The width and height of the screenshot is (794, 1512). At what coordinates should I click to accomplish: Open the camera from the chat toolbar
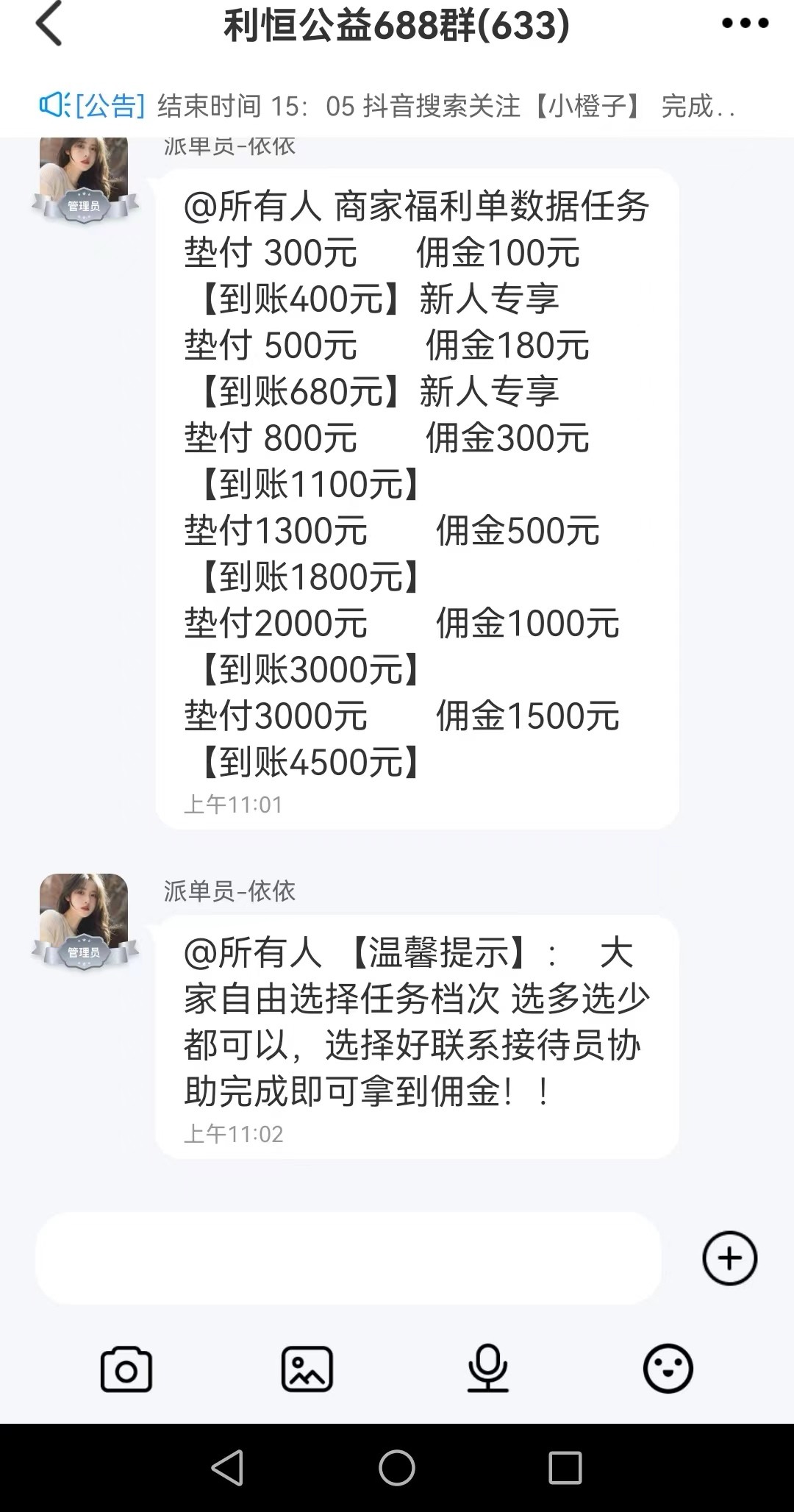click(126, 1369)
